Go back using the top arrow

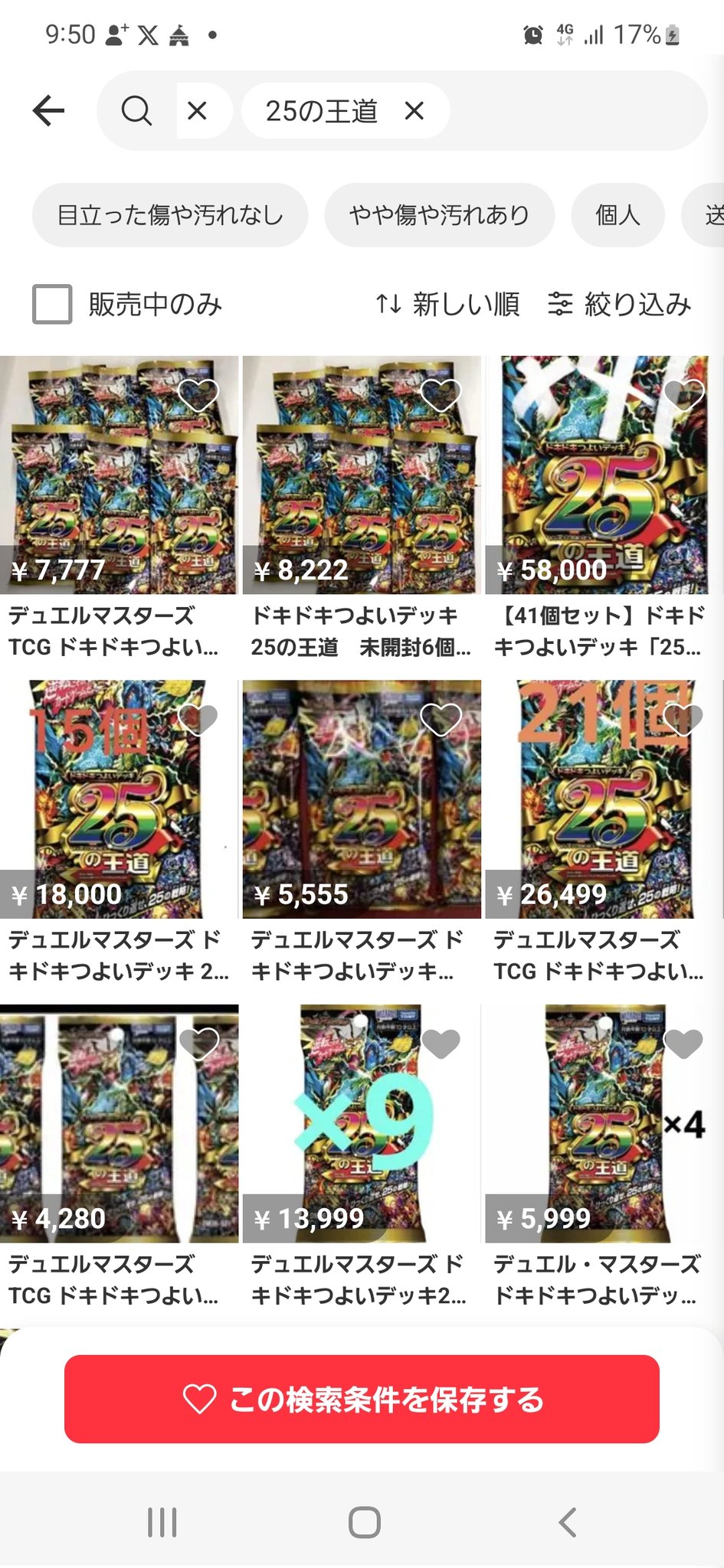point(48,111)
